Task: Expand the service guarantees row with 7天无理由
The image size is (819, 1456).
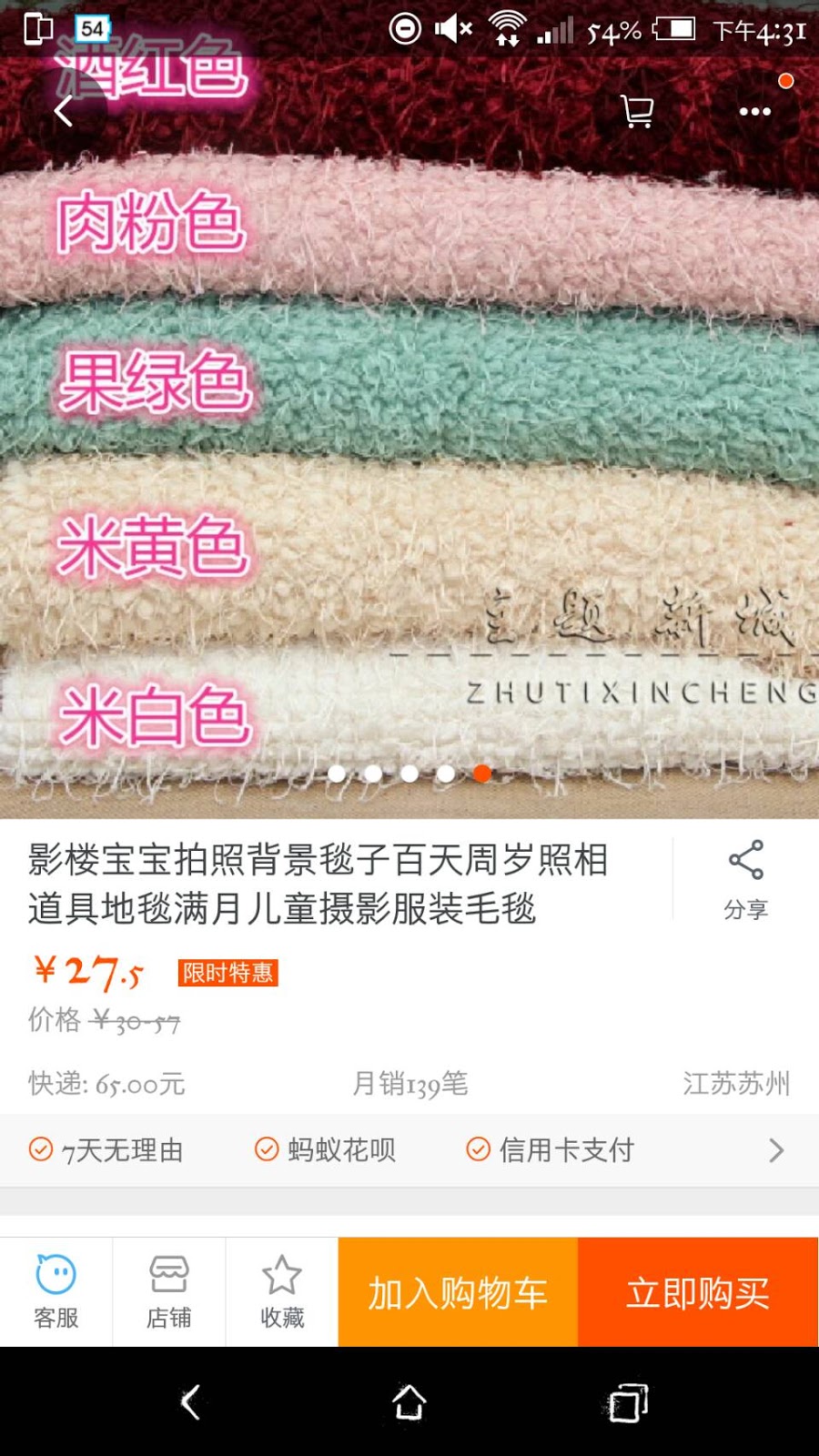Action: pos(409,1150)
